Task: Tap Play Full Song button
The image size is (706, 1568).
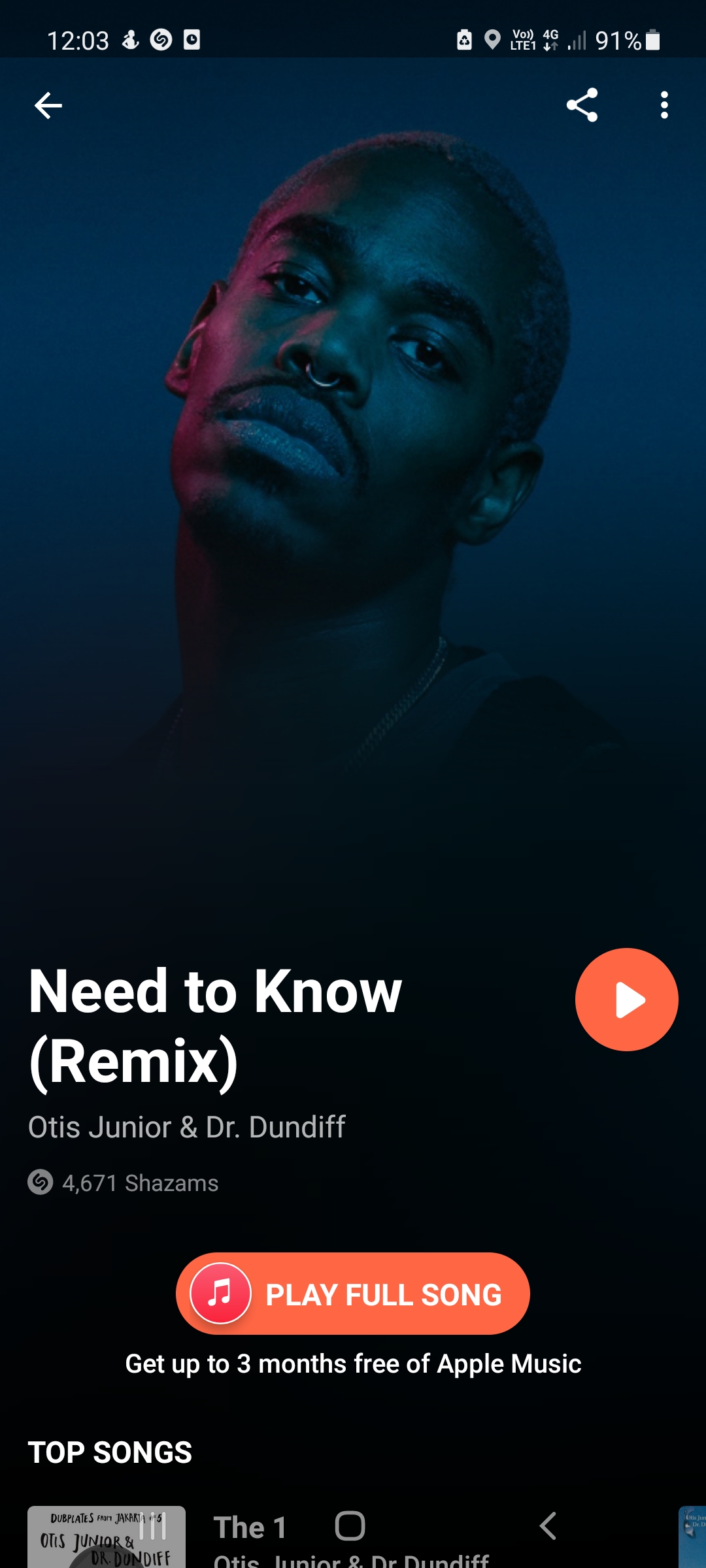Action: pyautogui.click(x=353, y=1294)
